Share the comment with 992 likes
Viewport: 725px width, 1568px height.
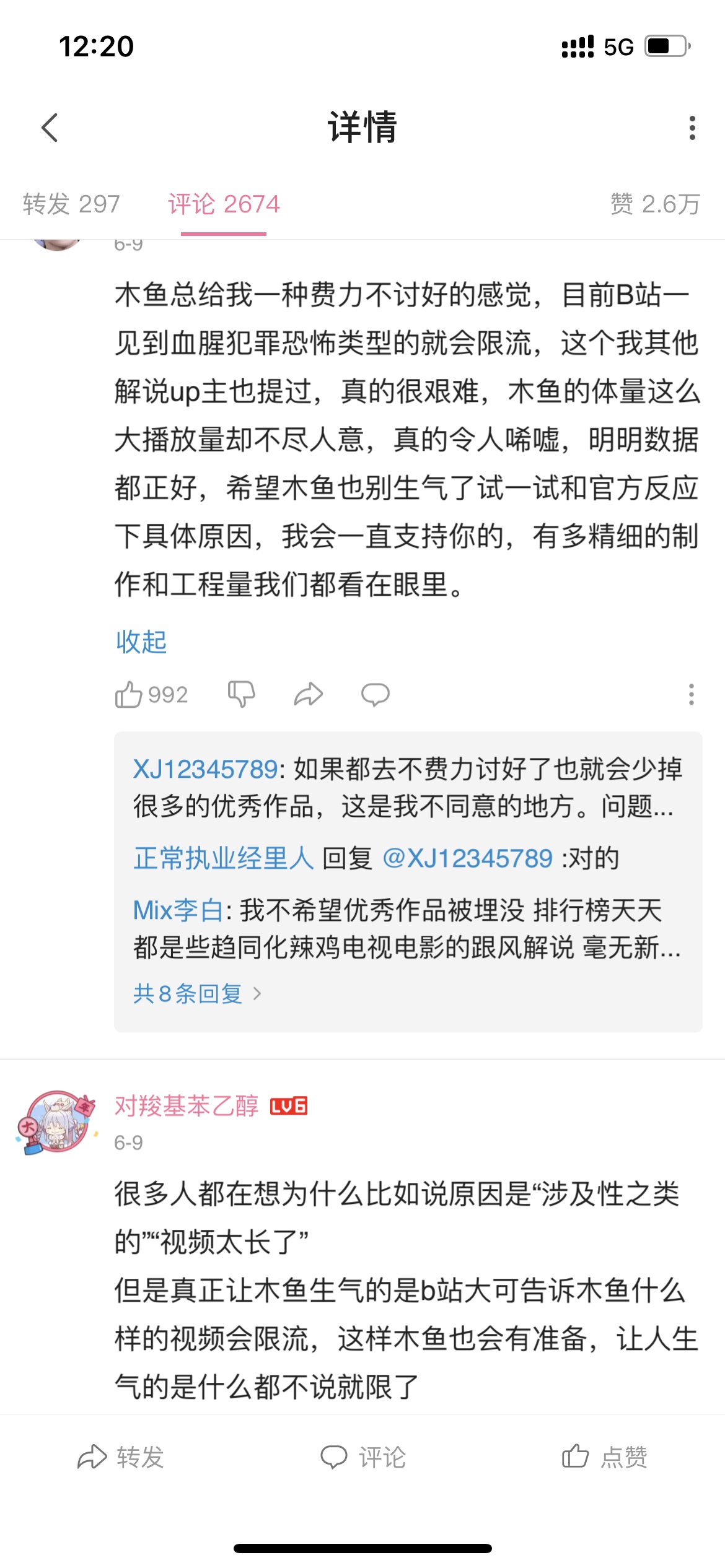pos(309,695)
